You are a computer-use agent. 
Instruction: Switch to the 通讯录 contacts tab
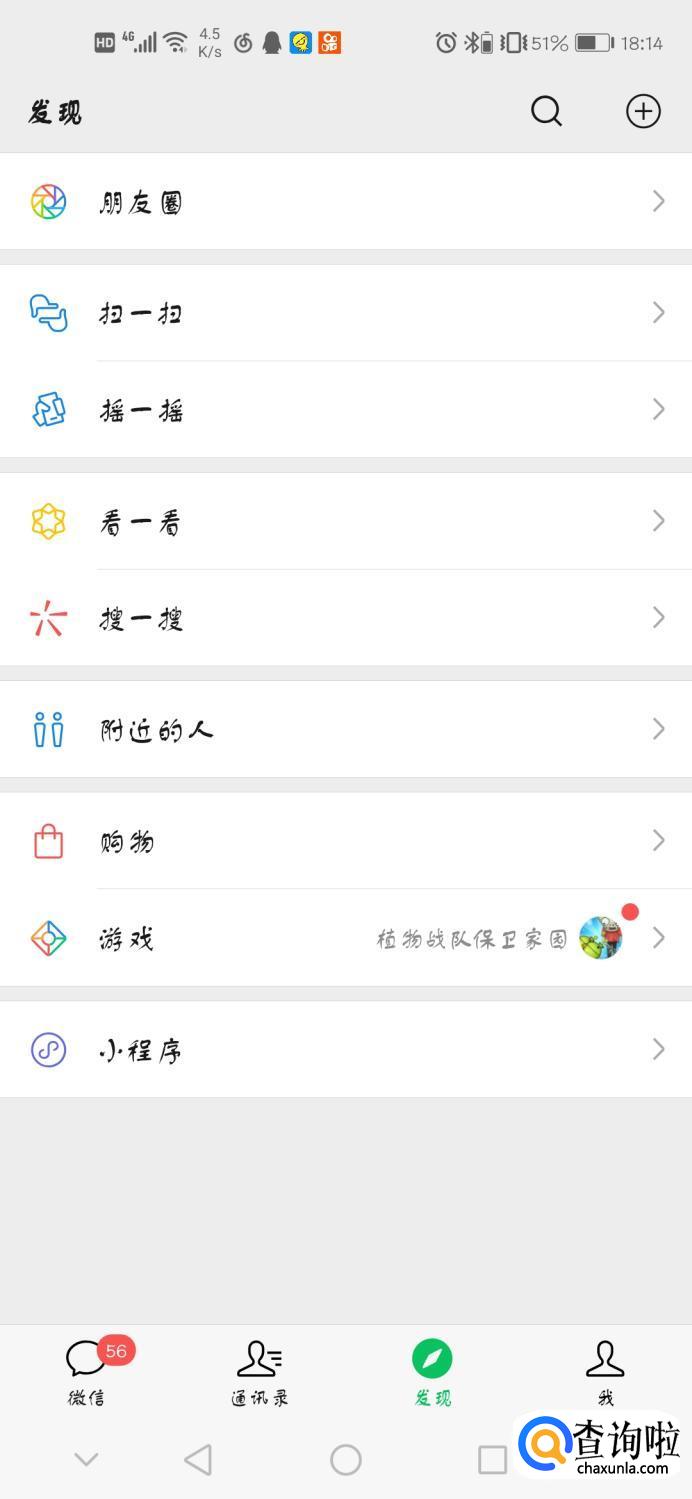[260, 1372]
